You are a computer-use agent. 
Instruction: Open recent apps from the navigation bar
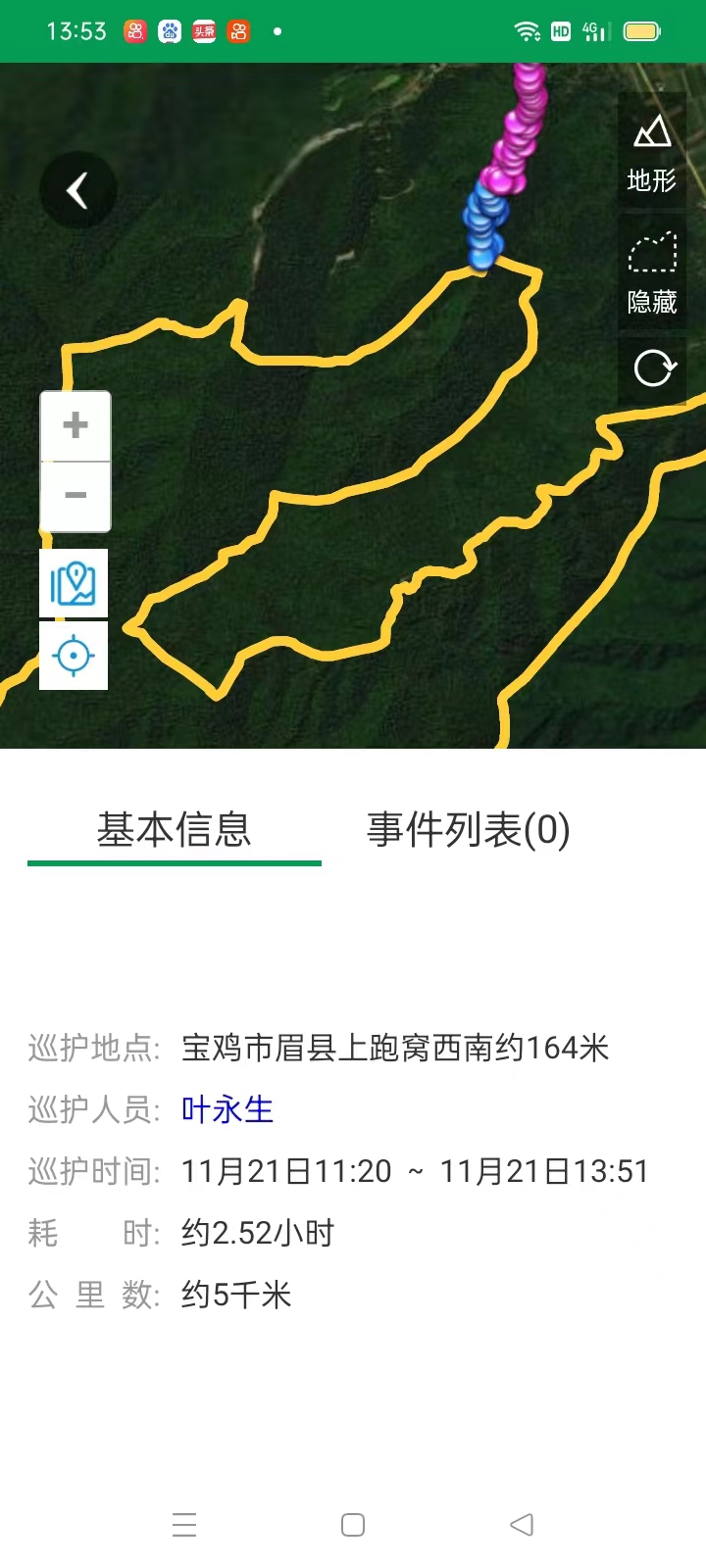point(184,1525)
